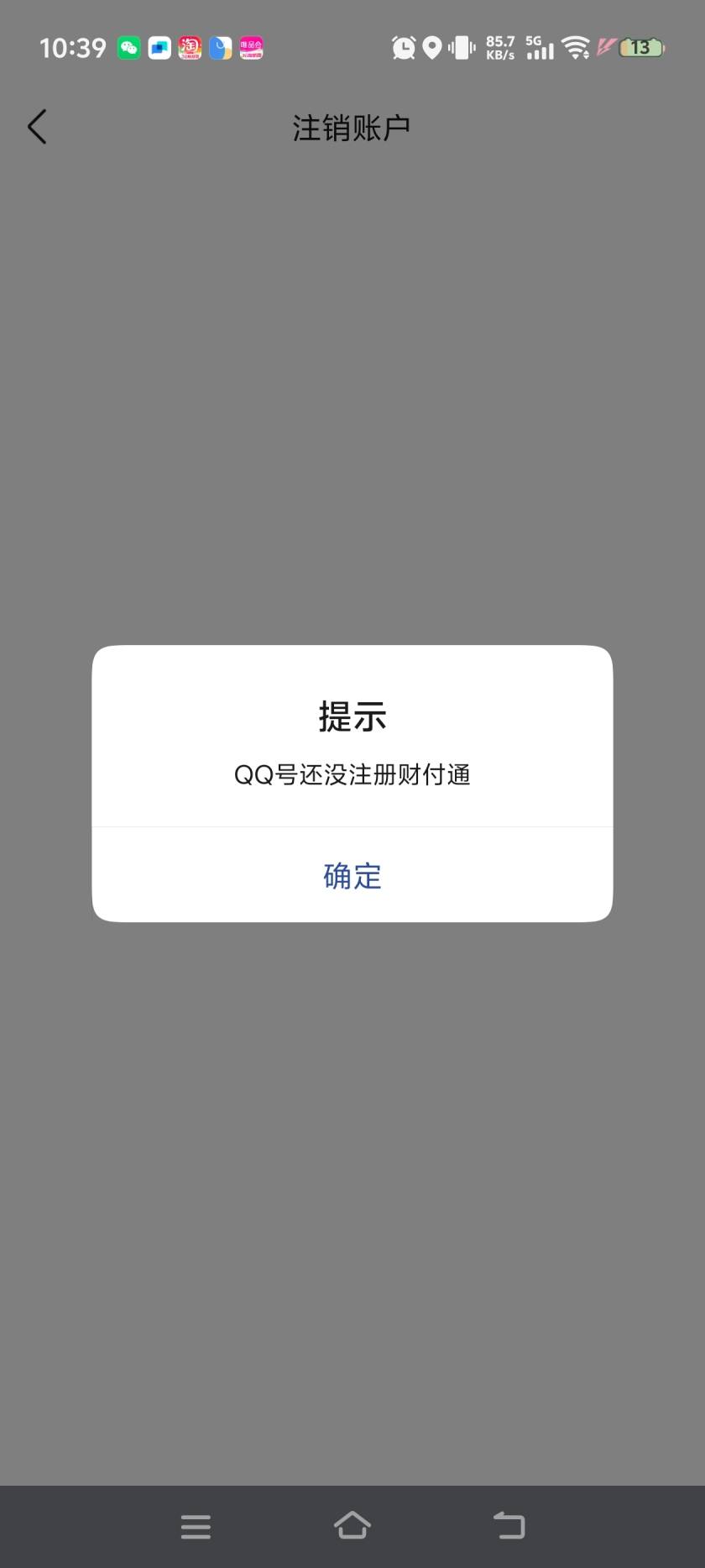Tap the Vipshop pink icon in status bar
705x1568 pixels.
coord(249,48)
